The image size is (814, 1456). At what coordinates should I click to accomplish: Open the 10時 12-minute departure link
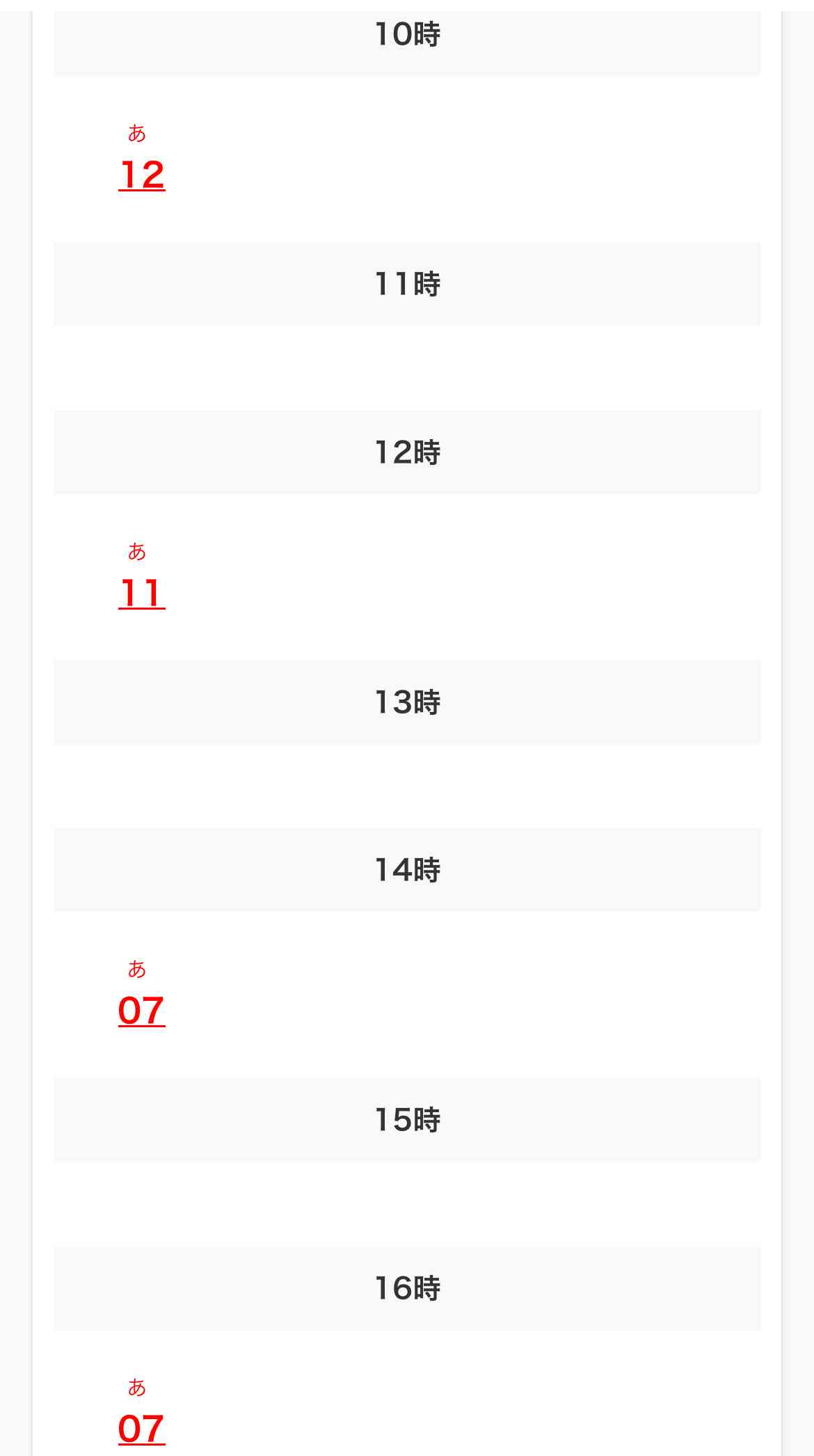142,174
